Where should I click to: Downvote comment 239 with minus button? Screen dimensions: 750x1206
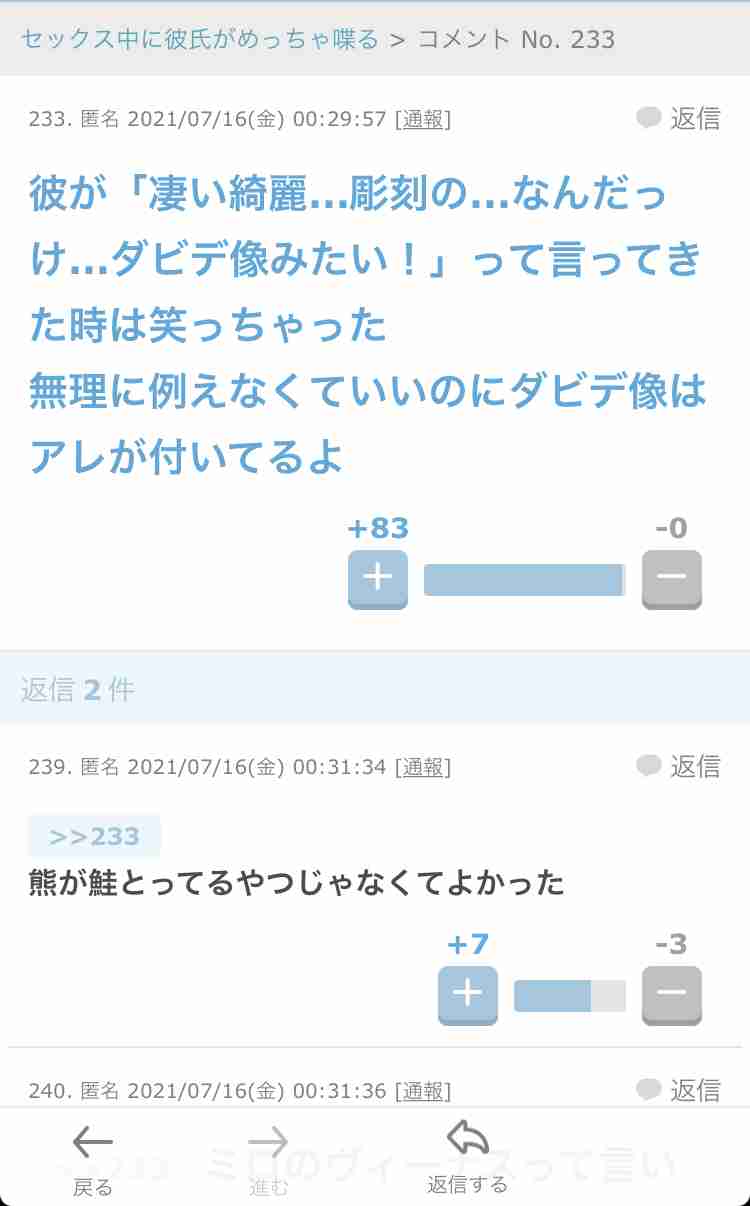(671, 994)
